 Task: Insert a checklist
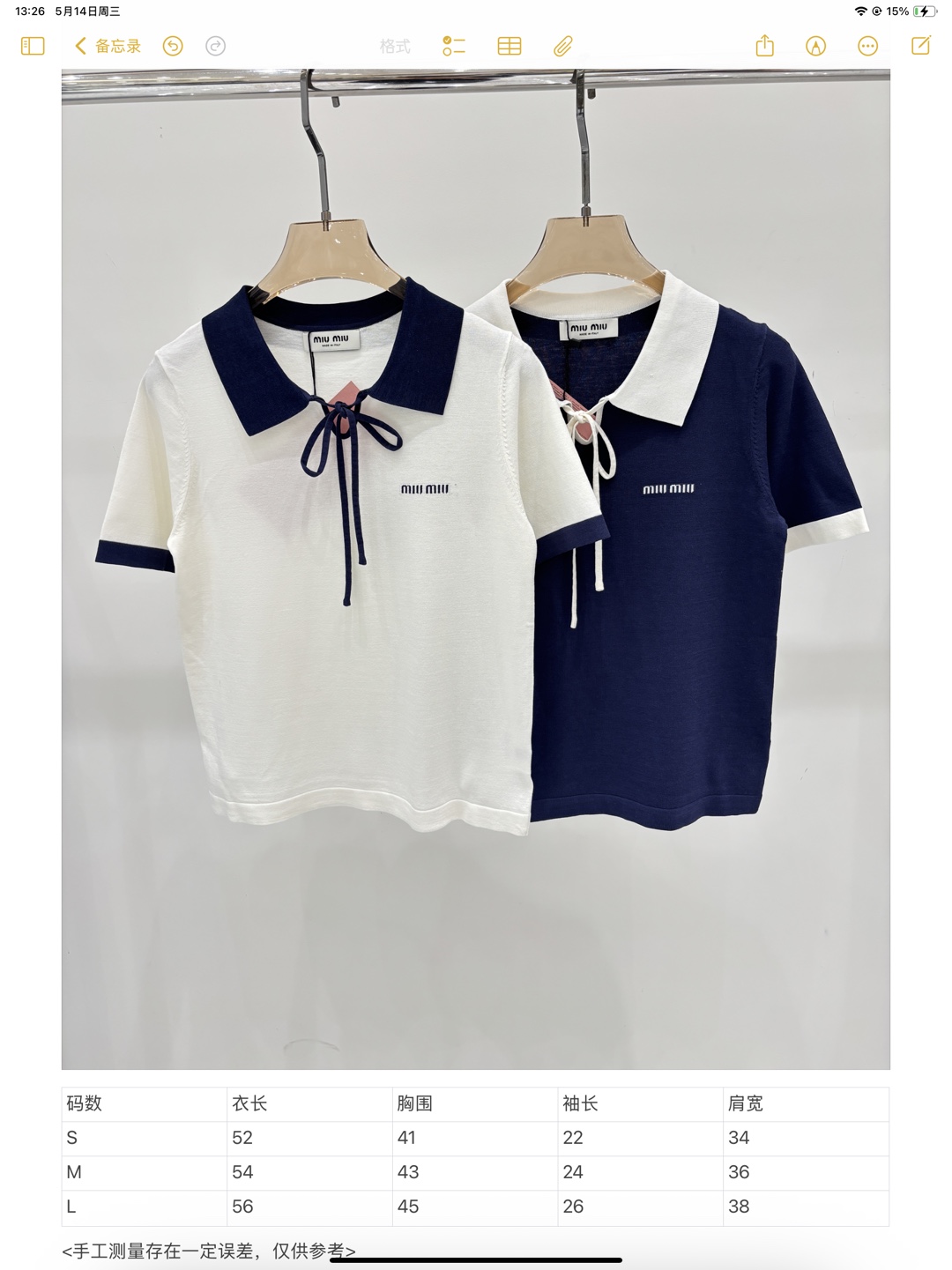pyautogui.click(x=454, y=46)
